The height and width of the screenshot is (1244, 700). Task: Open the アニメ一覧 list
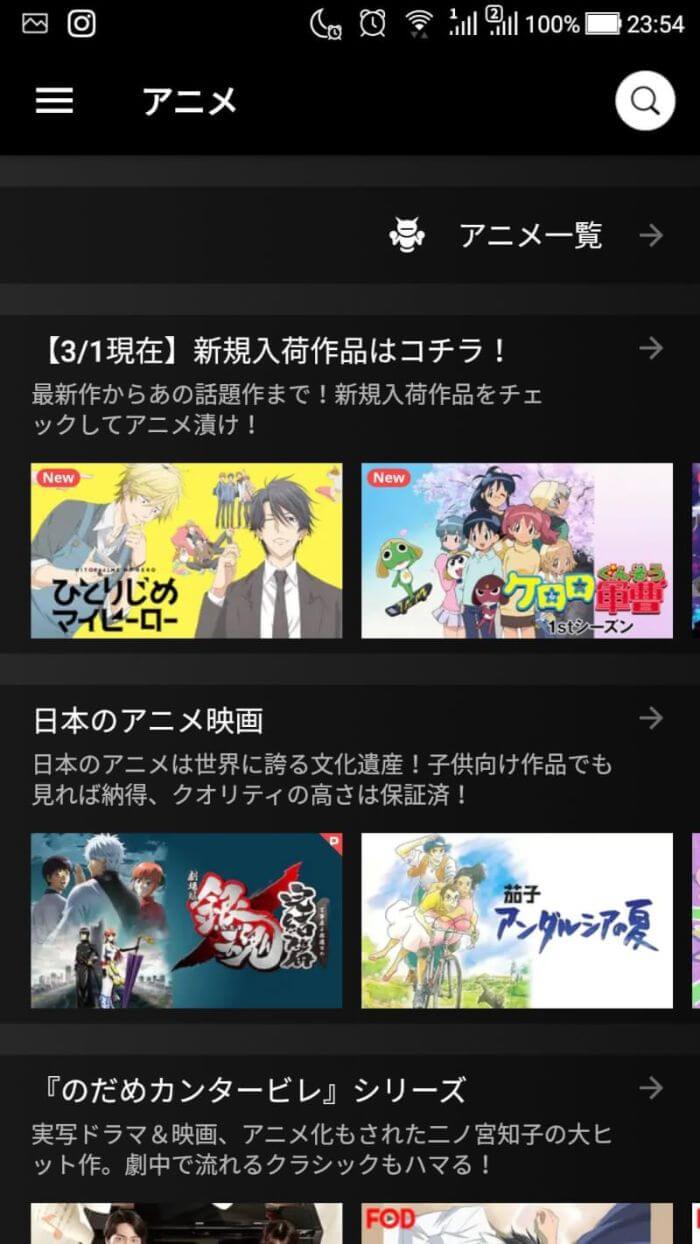pyautogui.click(x=530, y=236)
